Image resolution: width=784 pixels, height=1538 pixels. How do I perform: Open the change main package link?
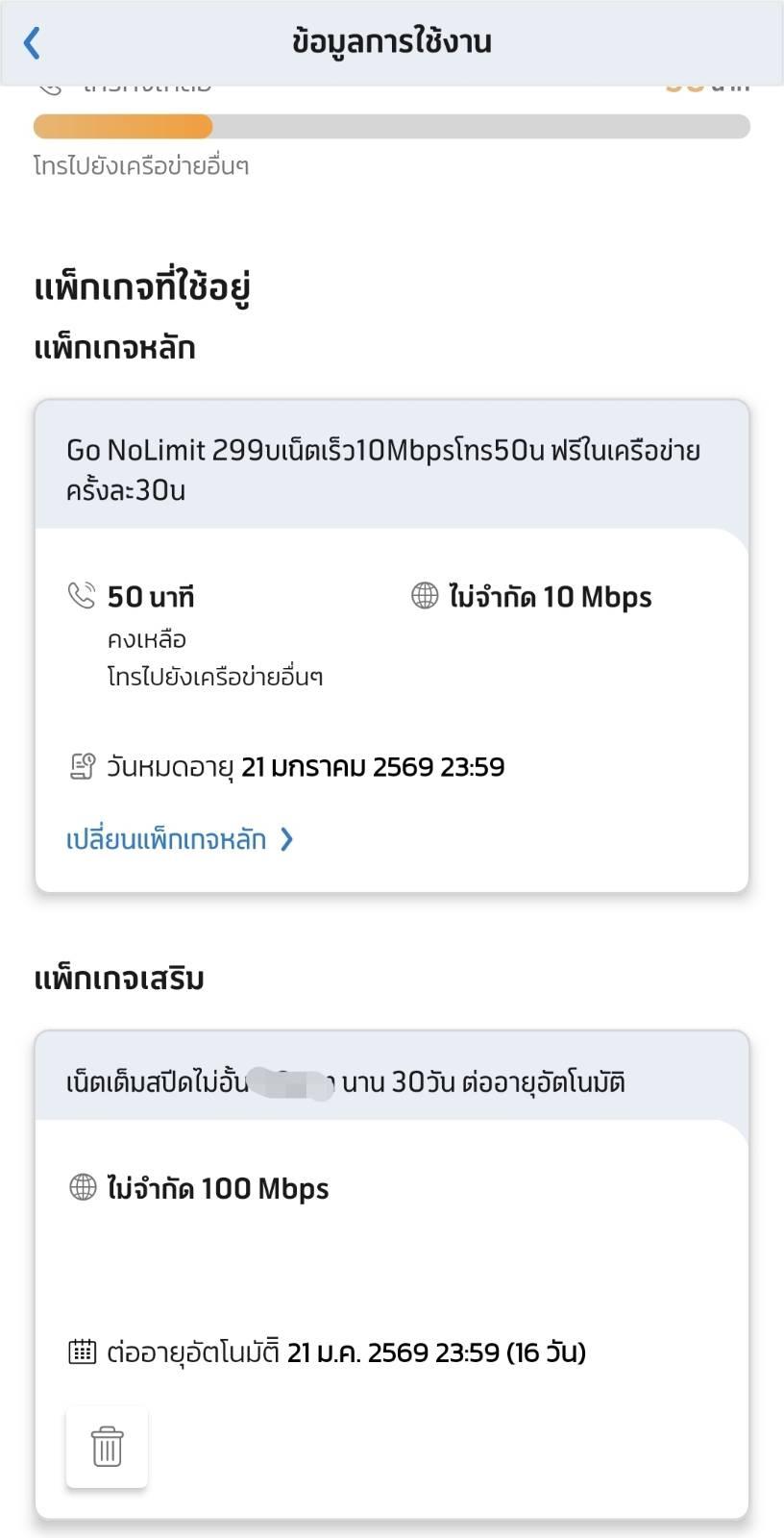180,839
